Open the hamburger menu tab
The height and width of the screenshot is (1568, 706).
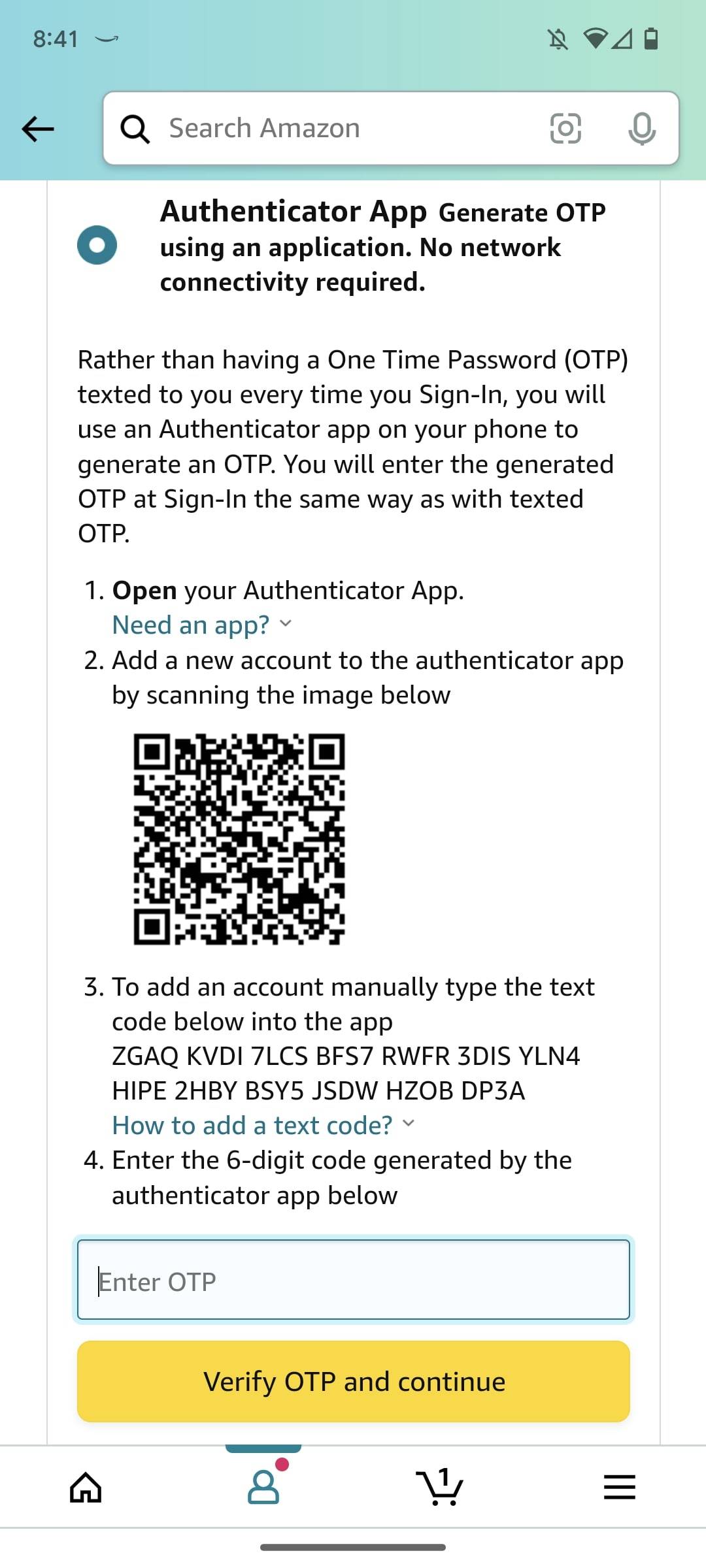pos(619,1488)
